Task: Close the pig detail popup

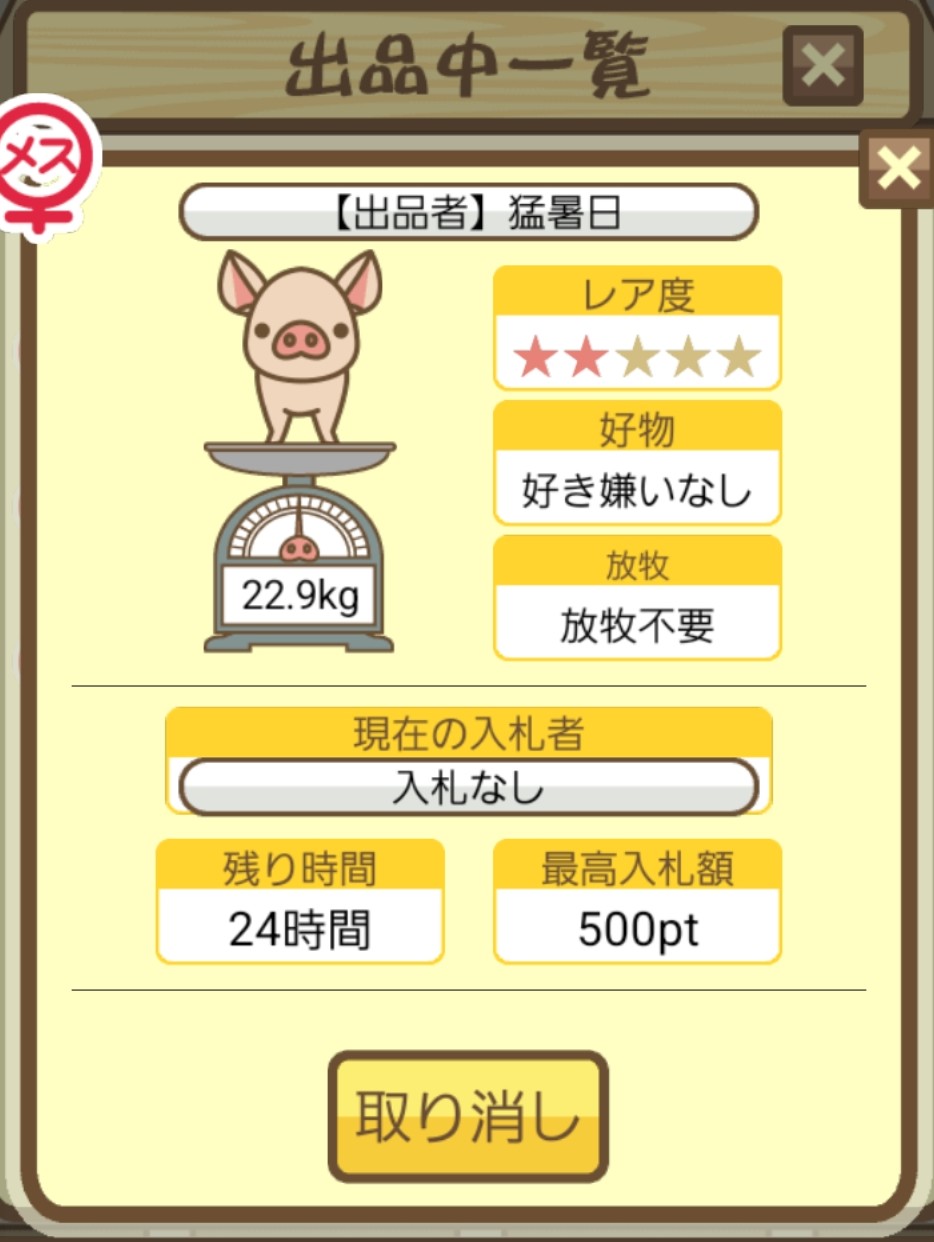Action: 897,169
